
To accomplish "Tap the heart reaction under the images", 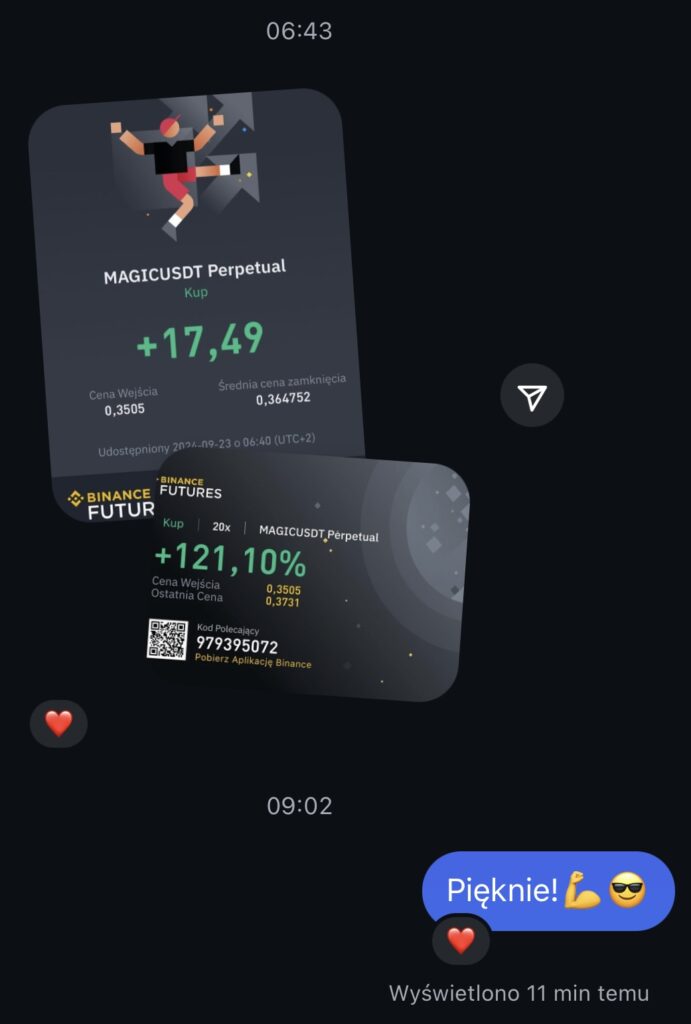I will pos(59,722).
